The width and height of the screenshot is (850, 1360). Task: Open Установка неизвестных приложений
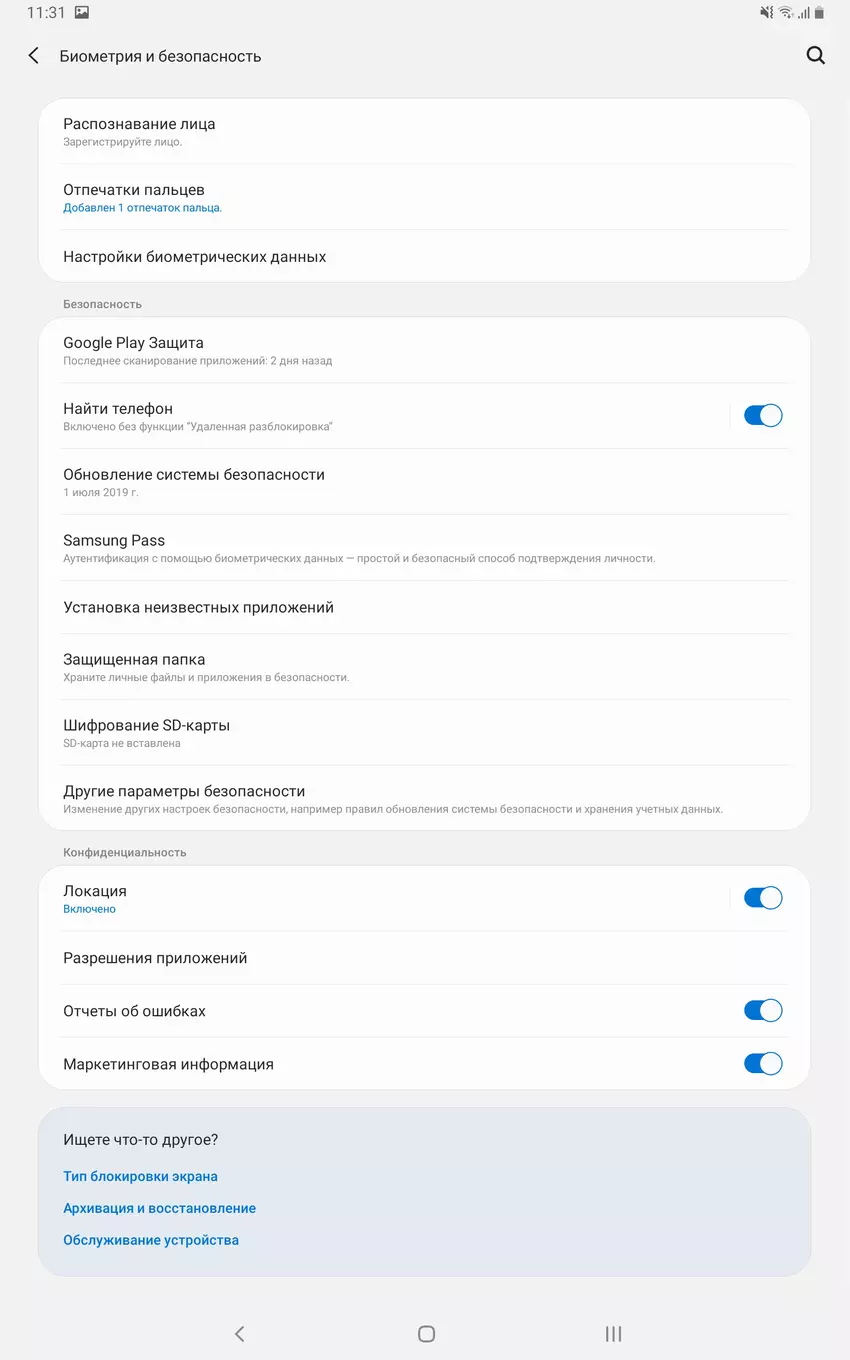(198, 607)
